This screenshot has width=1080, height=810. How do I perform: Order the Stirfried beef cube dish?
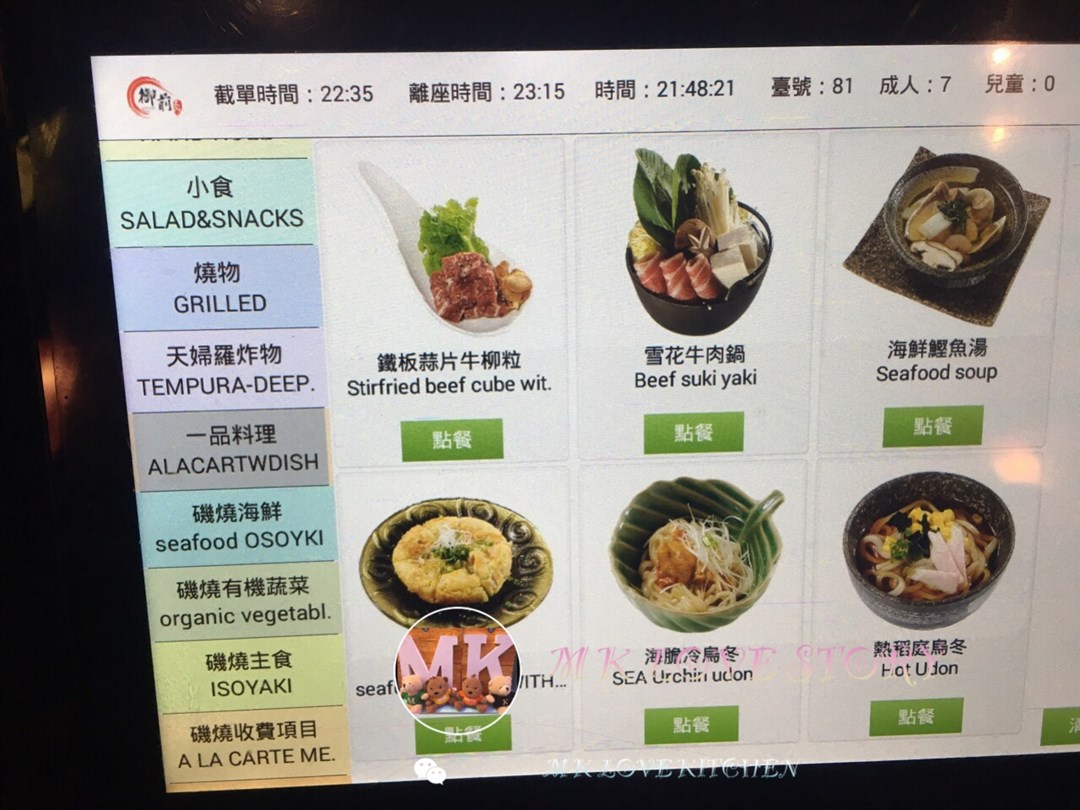(x=451, y=439)
